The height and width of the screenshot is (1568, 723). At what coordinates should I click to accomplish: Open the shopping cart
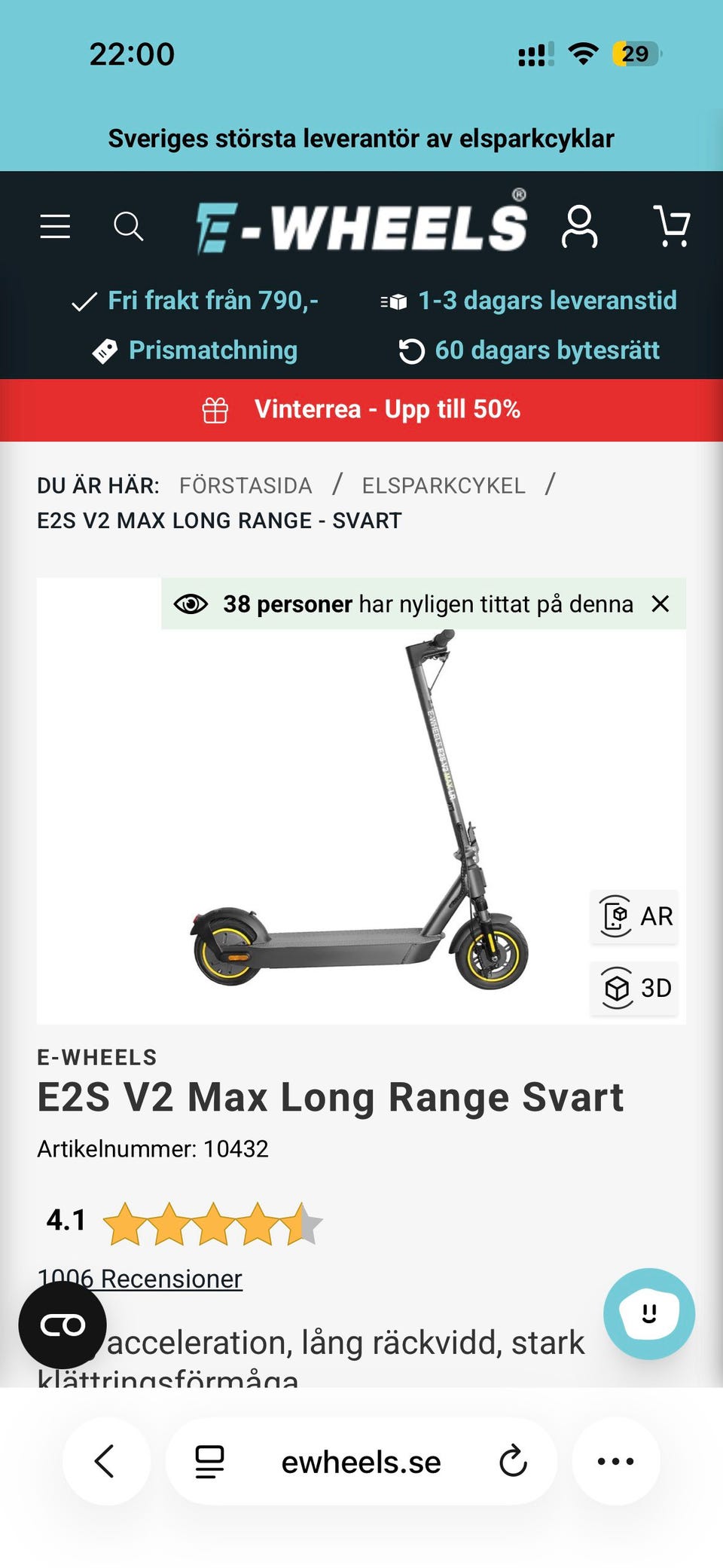click(671, 226)
